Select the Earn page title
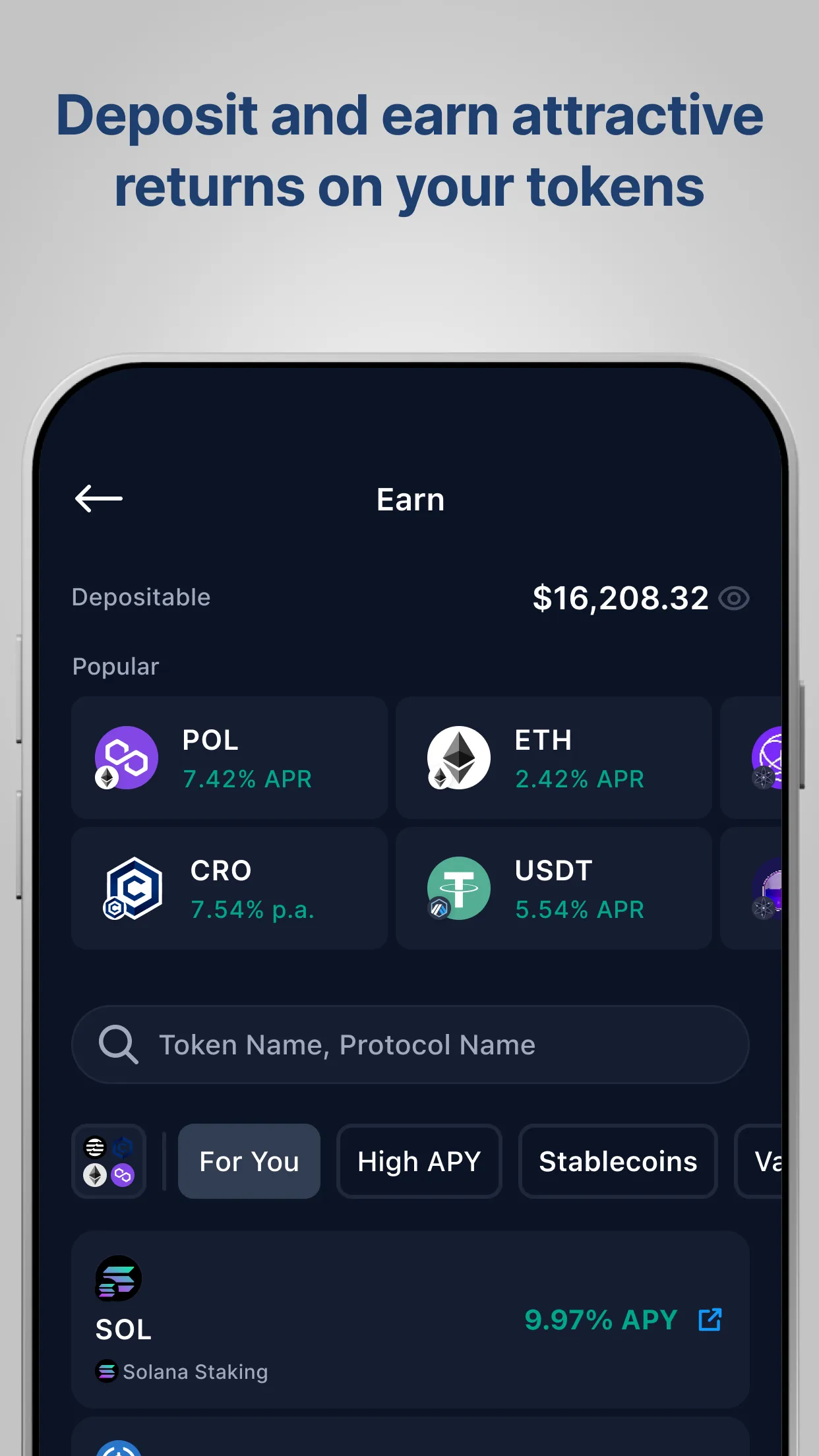This screenshot has width=819, height=1456. [409, 499]
